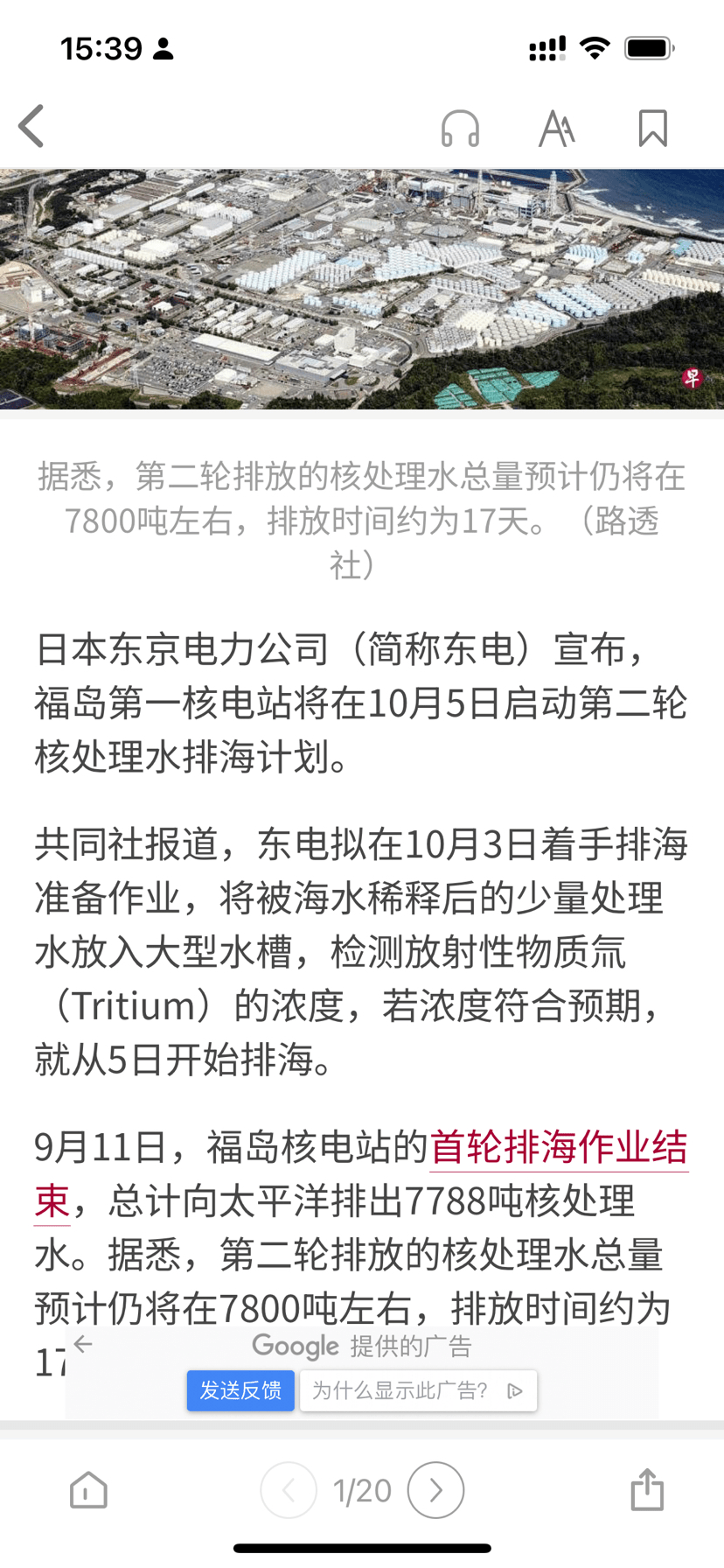Image resolution: width=724 pixels, height=1568 pixels.
Task: Go back using the top-left arrow
Action: pos(31,127)
